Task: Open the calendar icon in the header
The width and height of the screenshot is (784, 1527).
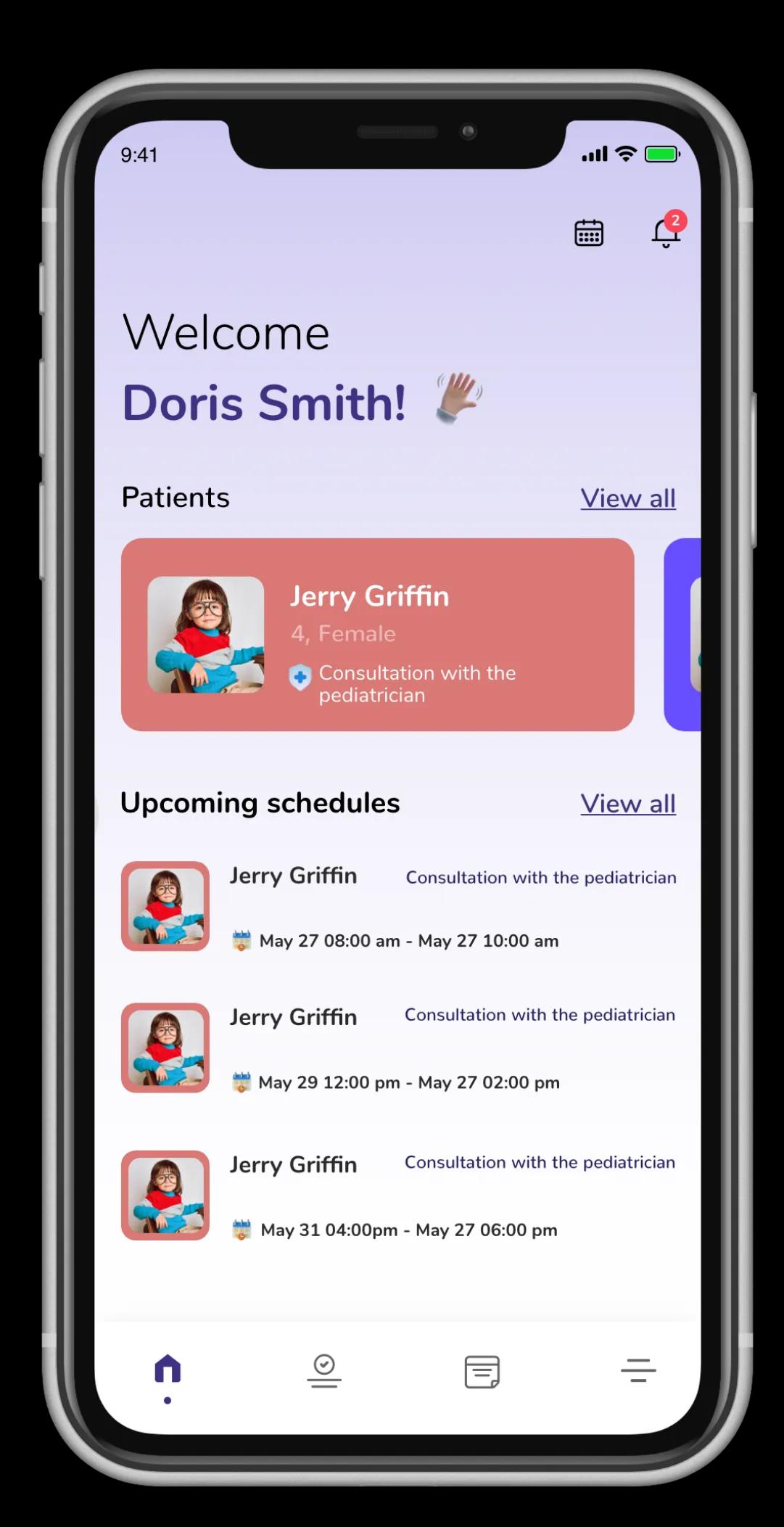Action: tap(589, 233)
